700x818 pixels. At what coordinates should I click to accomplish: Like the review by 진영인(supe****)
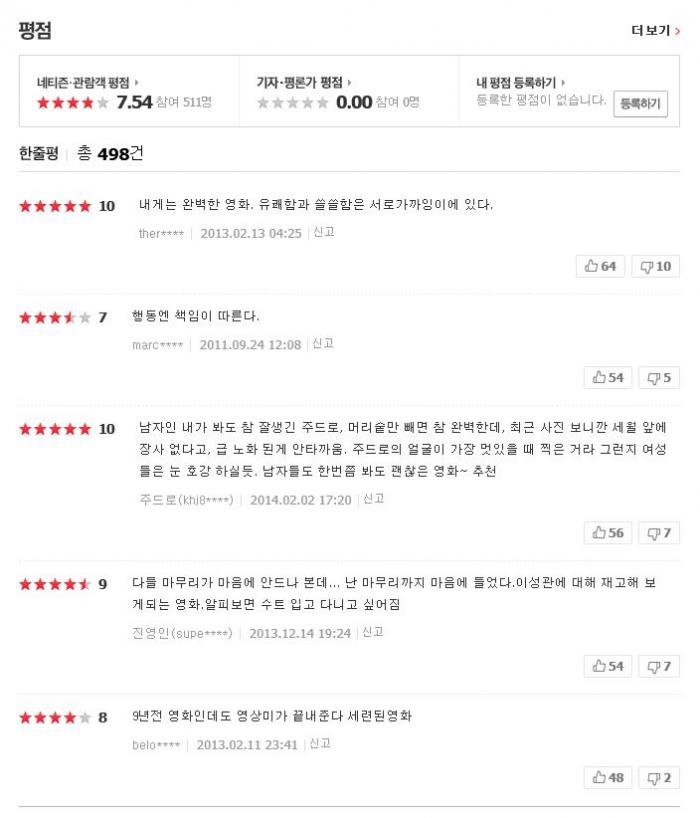[607, 666]
